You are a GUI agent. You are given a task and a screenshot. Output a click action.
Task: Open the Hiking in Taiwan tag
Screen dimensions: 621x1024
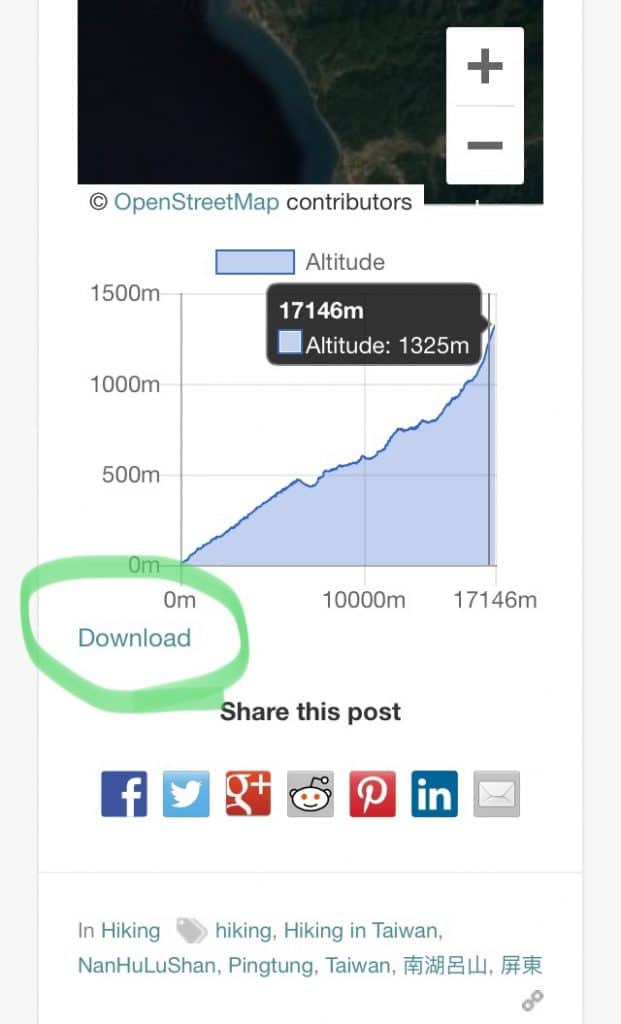click(x=360, y=931)
